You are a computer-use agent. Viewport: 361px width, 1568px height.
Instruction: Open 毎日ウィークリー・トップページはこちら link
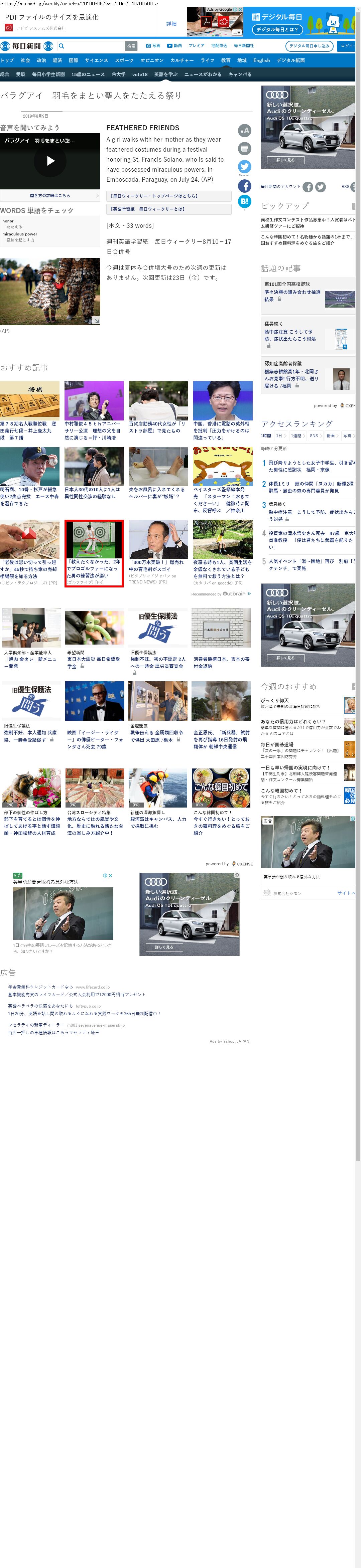(168, 196)
